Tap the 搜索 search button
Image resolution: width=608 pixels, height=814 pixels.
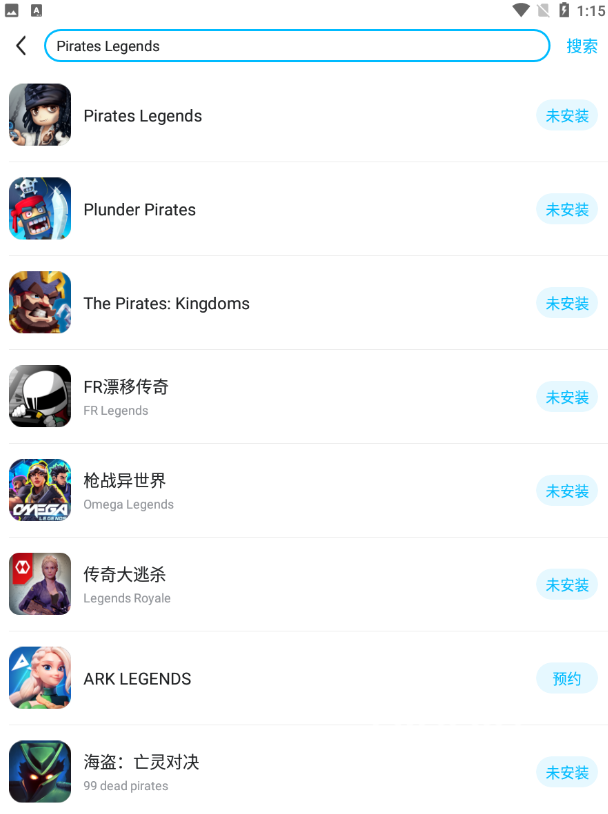[582, 46]
